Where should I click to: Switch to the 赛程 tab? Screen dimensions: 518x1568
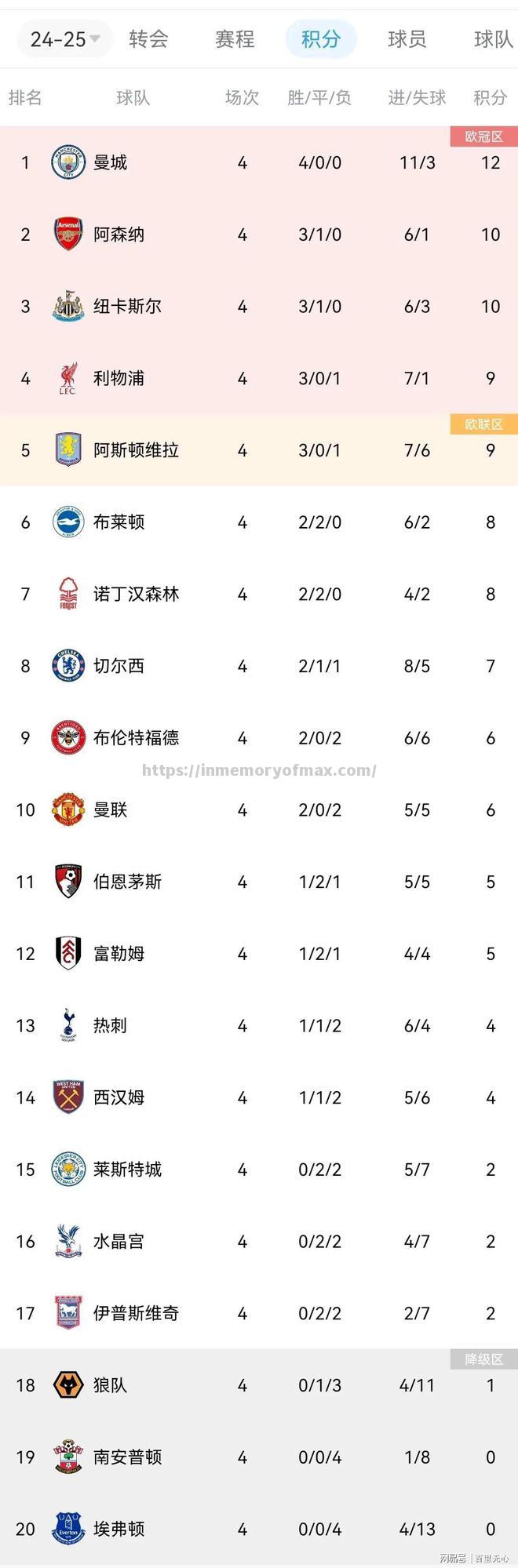(235, 39)
